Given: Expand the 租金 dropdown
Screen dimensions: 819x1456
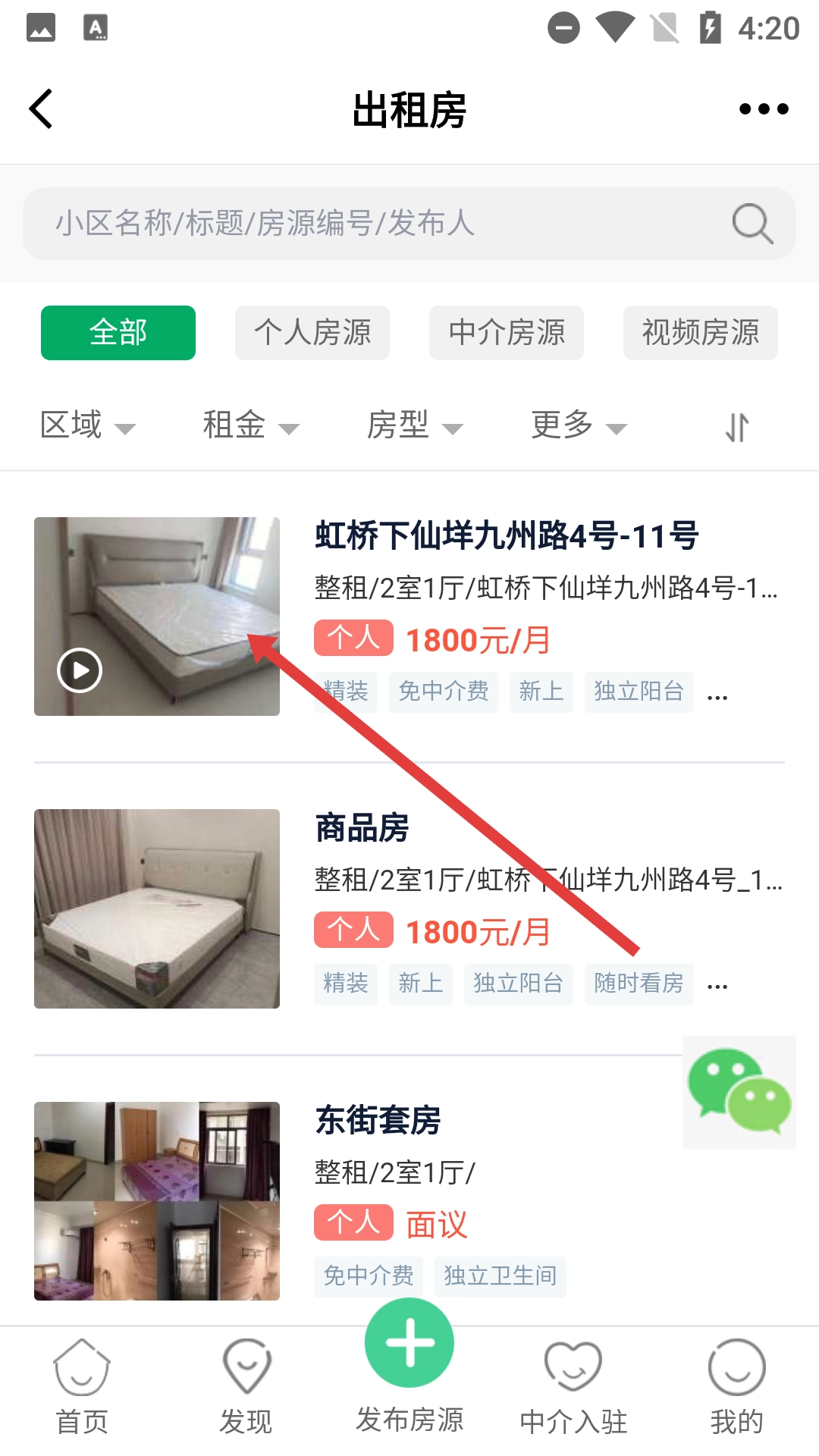Looking at the screenshot, I should tap(250, 425).
